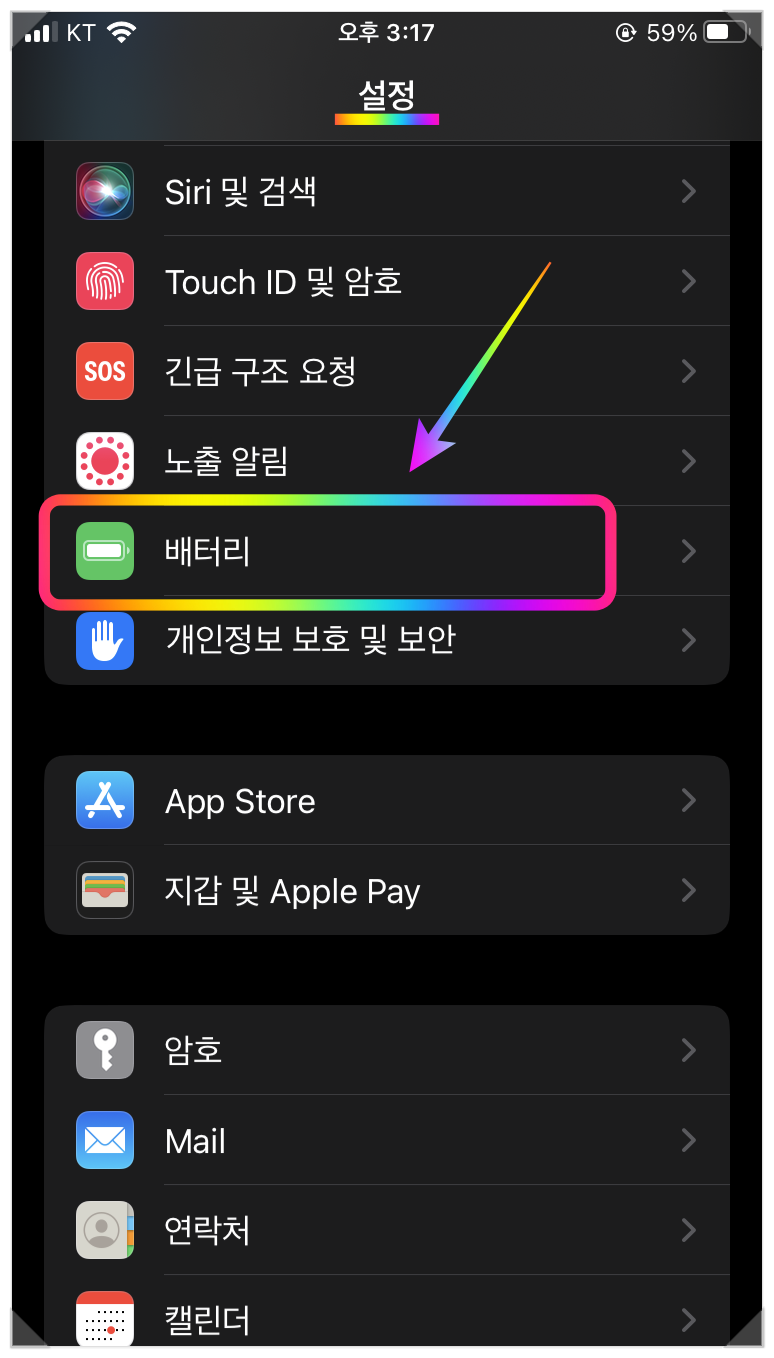Open 긴급 구조 요청 row
Screen dimensions: 774x1358
pos(387,371)
